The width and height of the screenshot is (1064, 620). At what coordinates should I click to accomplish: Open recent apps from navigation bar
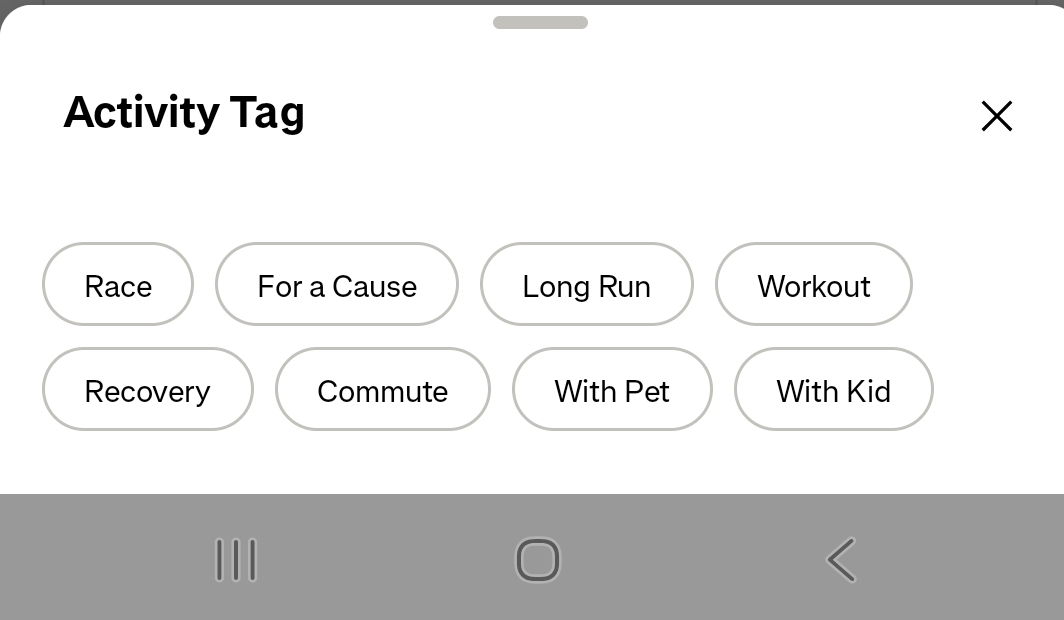(x=236, y=559)
